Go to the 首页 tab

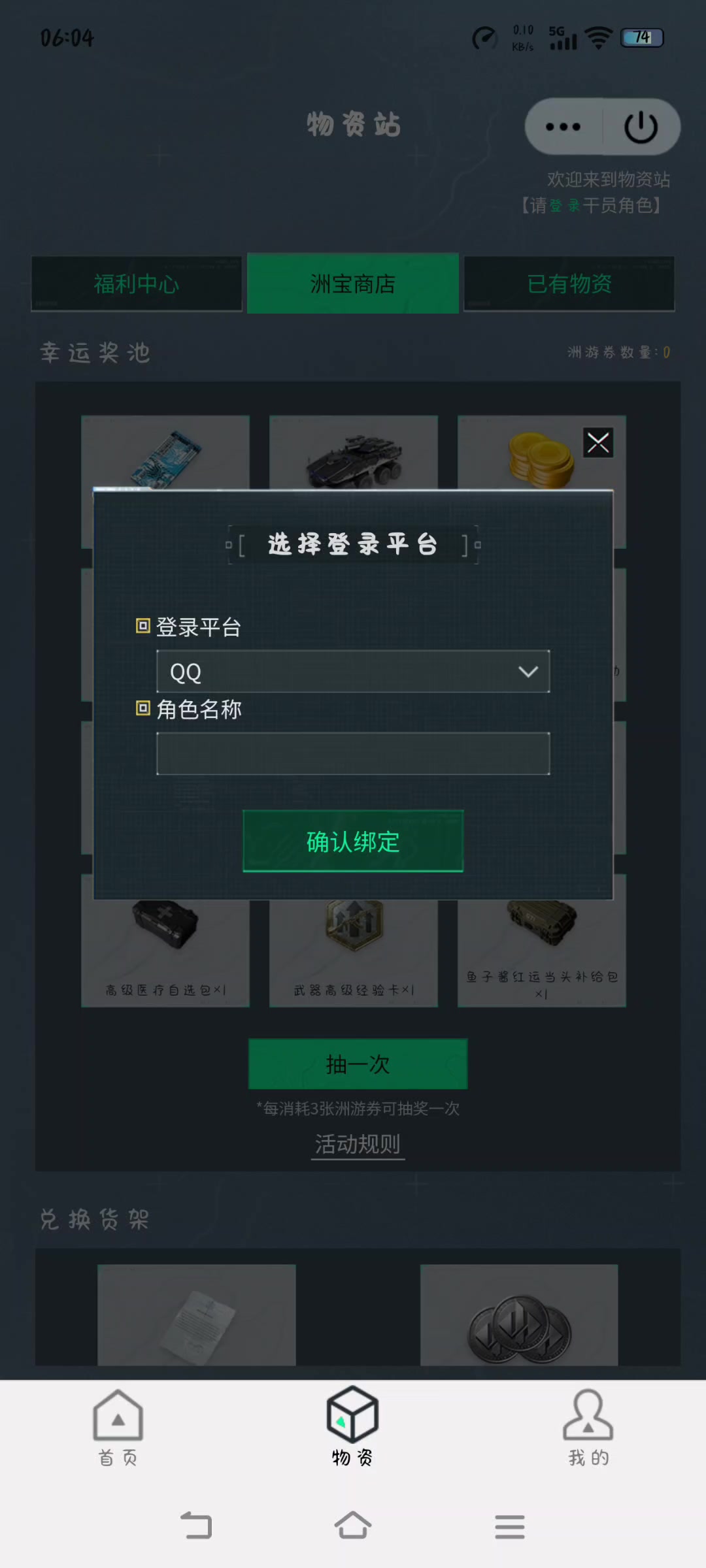[x=118, y=1428]
